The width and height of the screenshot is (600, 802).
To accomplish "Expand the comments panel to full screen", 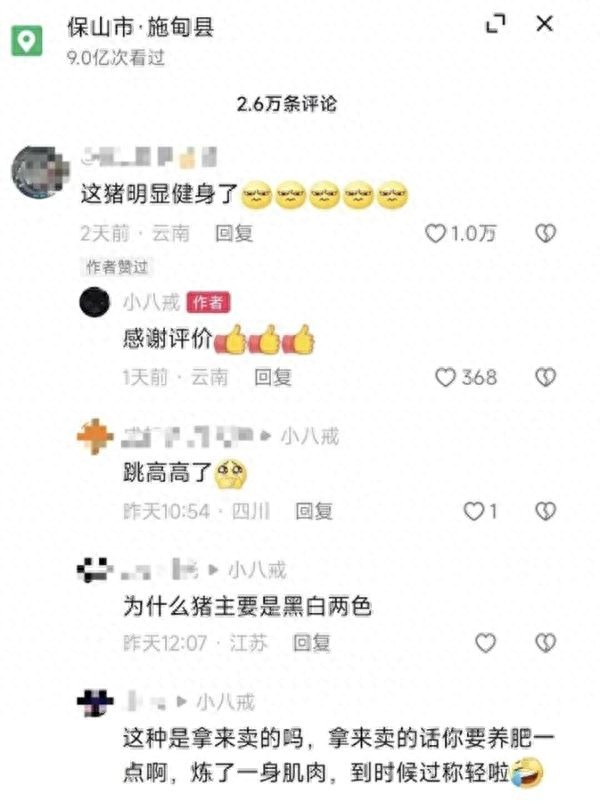I will 496,25.
